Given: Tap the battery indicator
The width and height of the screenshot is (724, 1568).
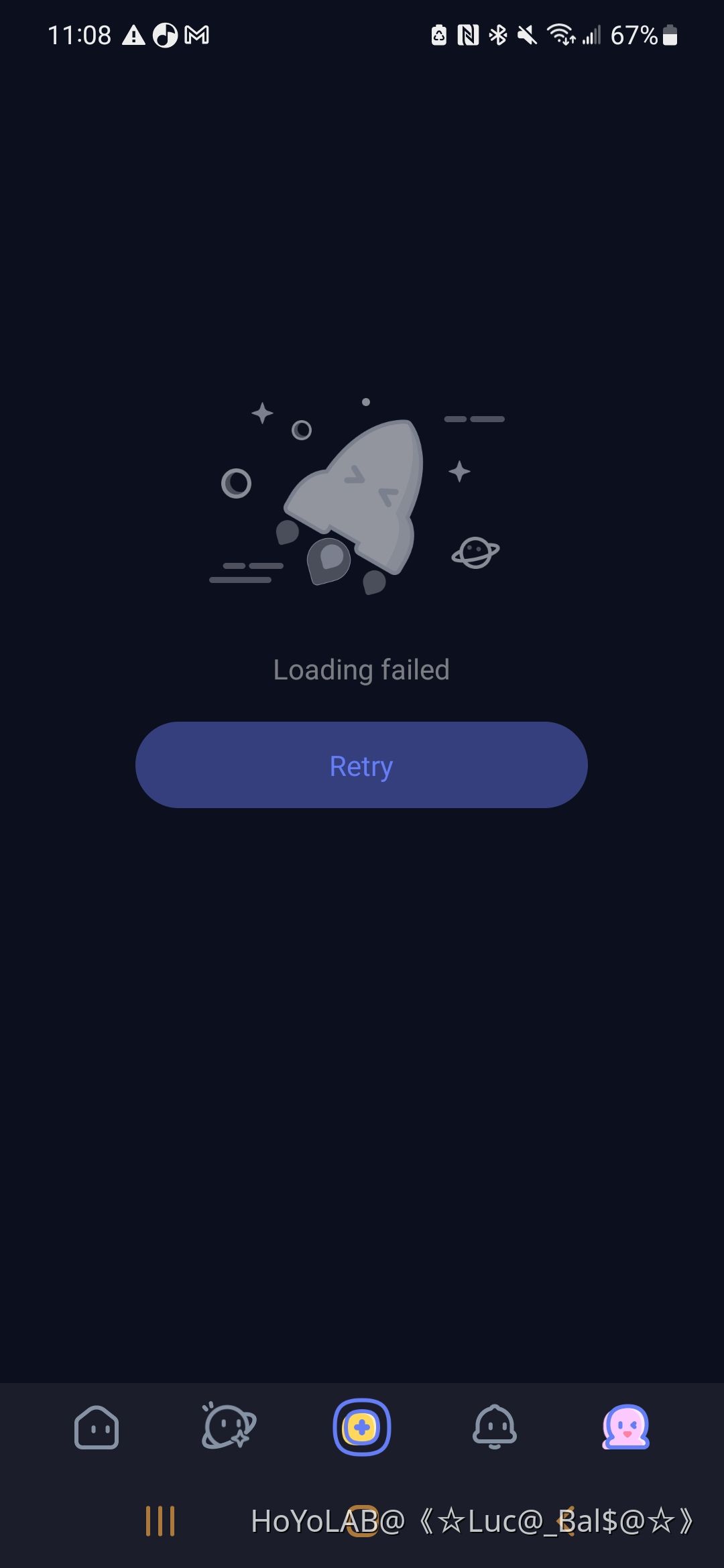Looking at the screenshot, I should (669, 35).
